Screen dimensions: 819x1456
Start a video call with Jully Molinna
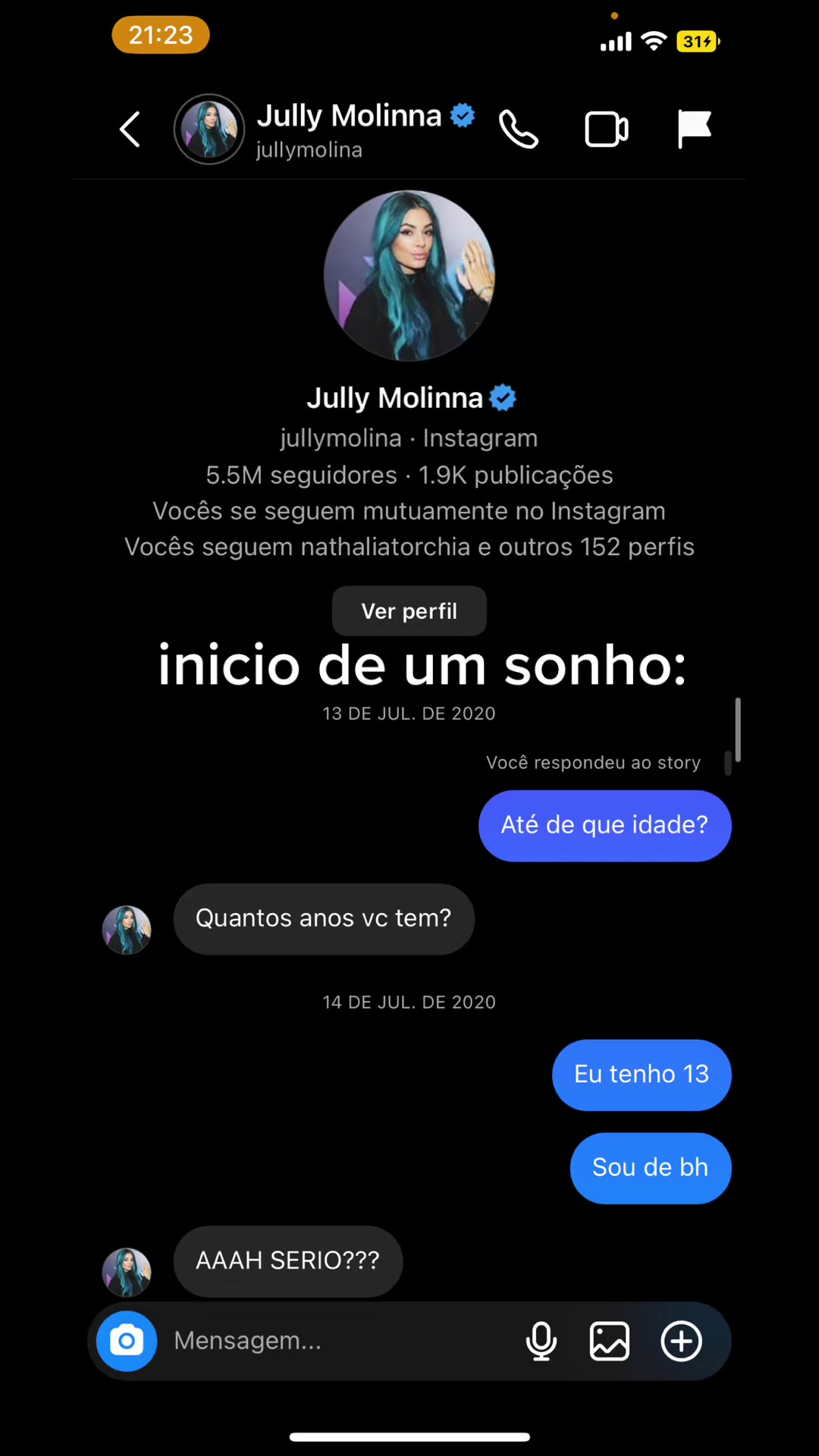click(x=607, y=129)
